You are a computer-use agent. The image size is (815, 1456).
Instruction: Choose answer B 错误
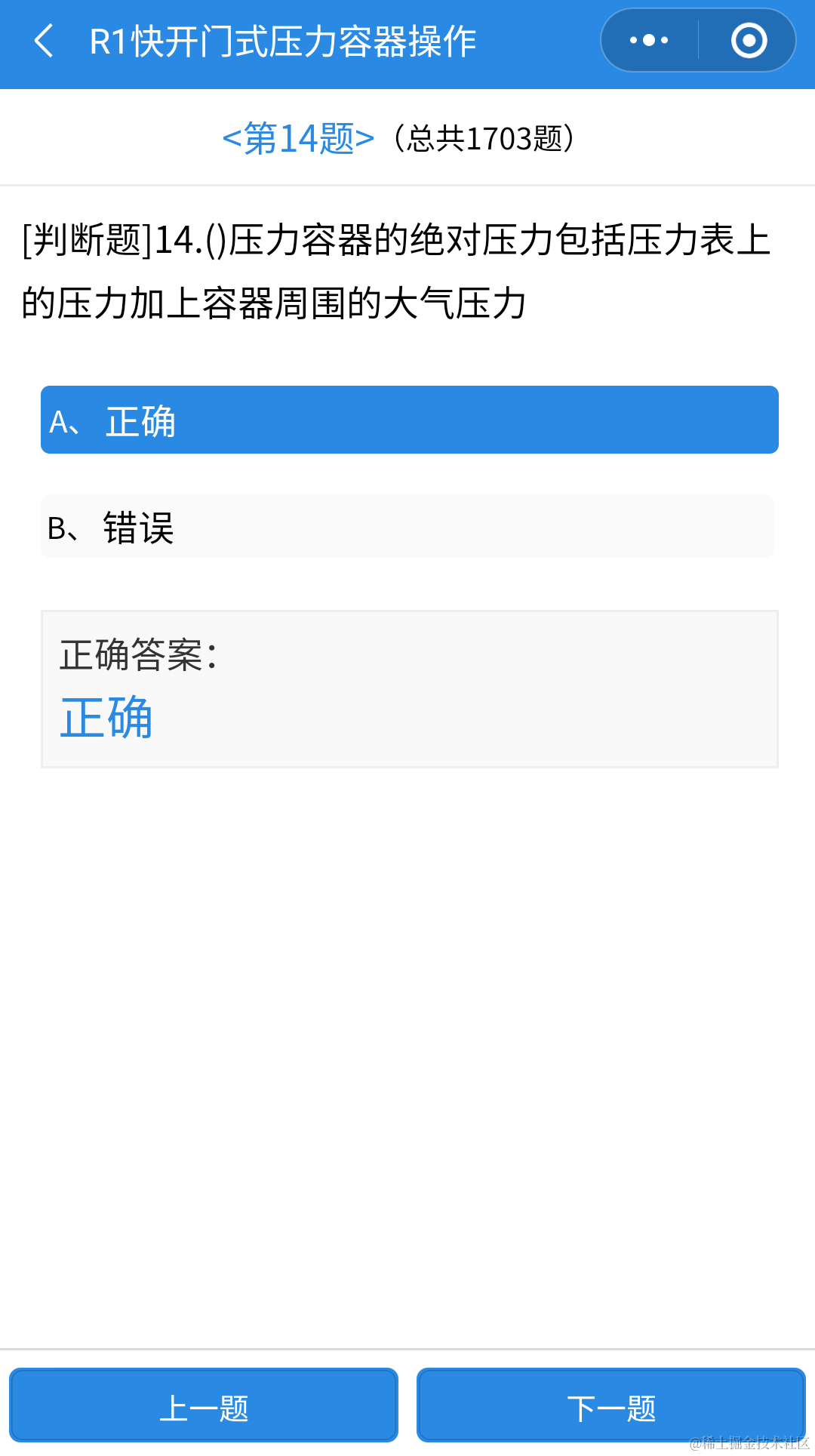pos(407,527)
